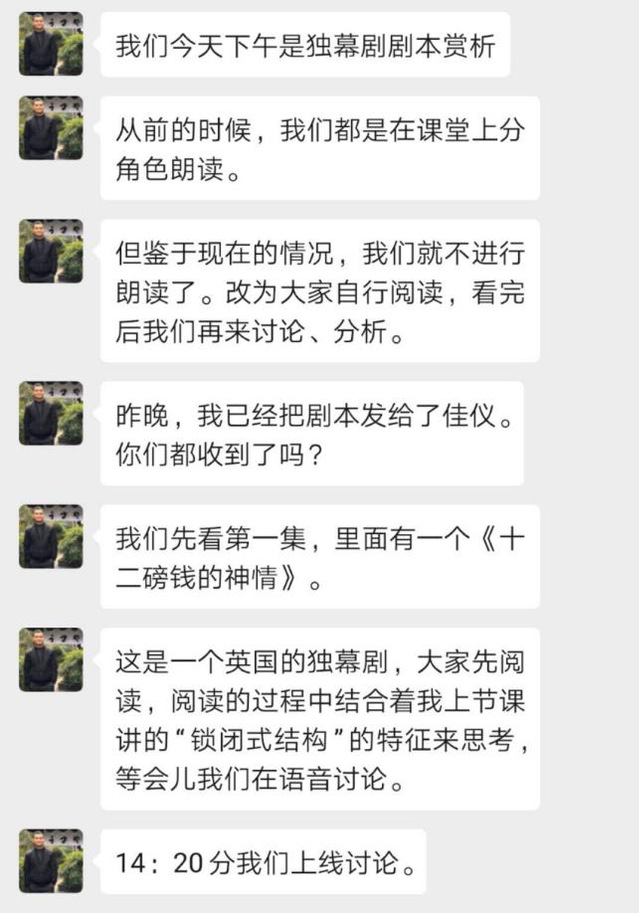
Task: Tap avatar beside 十二磅钱的神情 message
Action: (51, 536)
